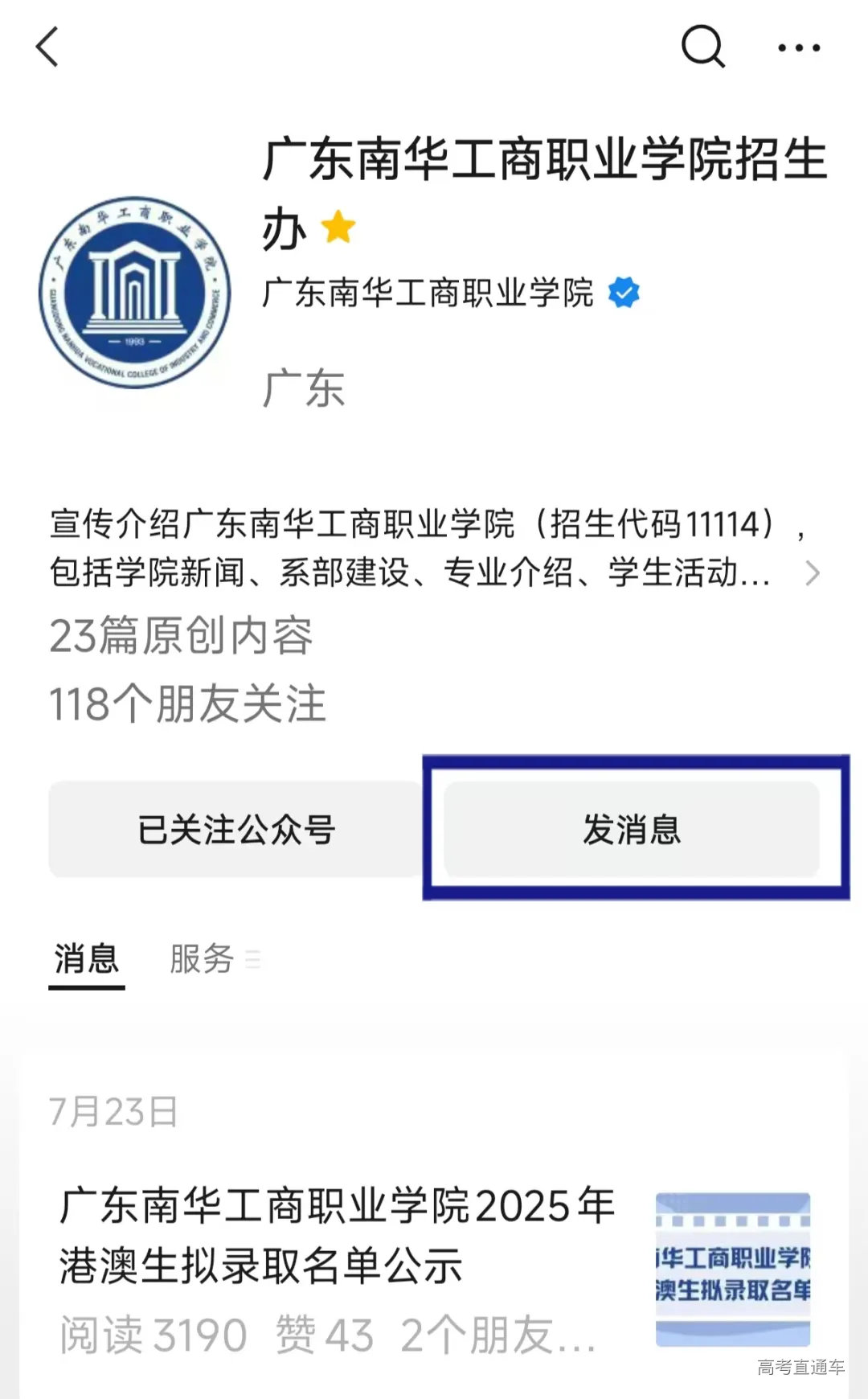Click the yellow star to unfavorite account

click(338, 228)
